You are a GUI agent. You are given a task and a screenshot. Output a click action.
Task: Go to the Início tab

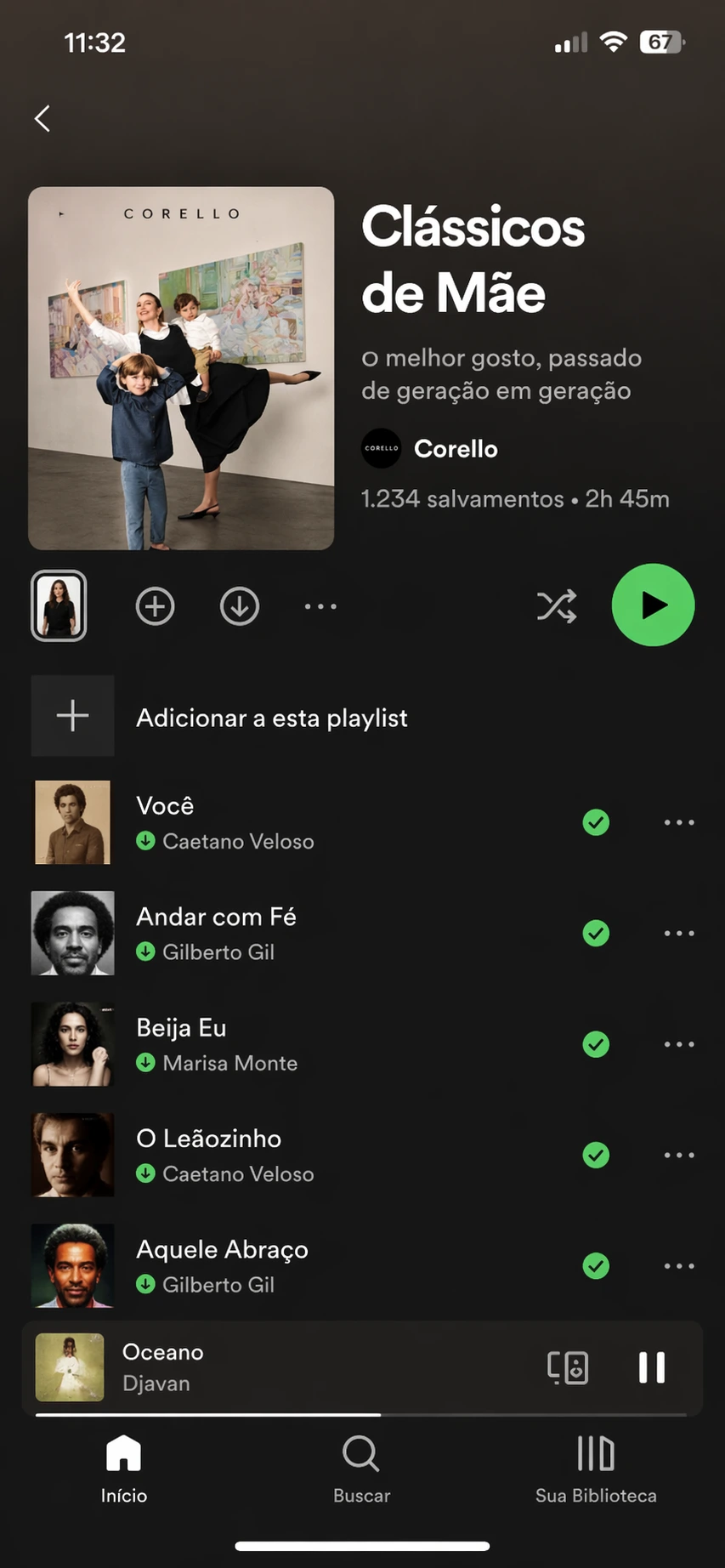coord(124,1468)
